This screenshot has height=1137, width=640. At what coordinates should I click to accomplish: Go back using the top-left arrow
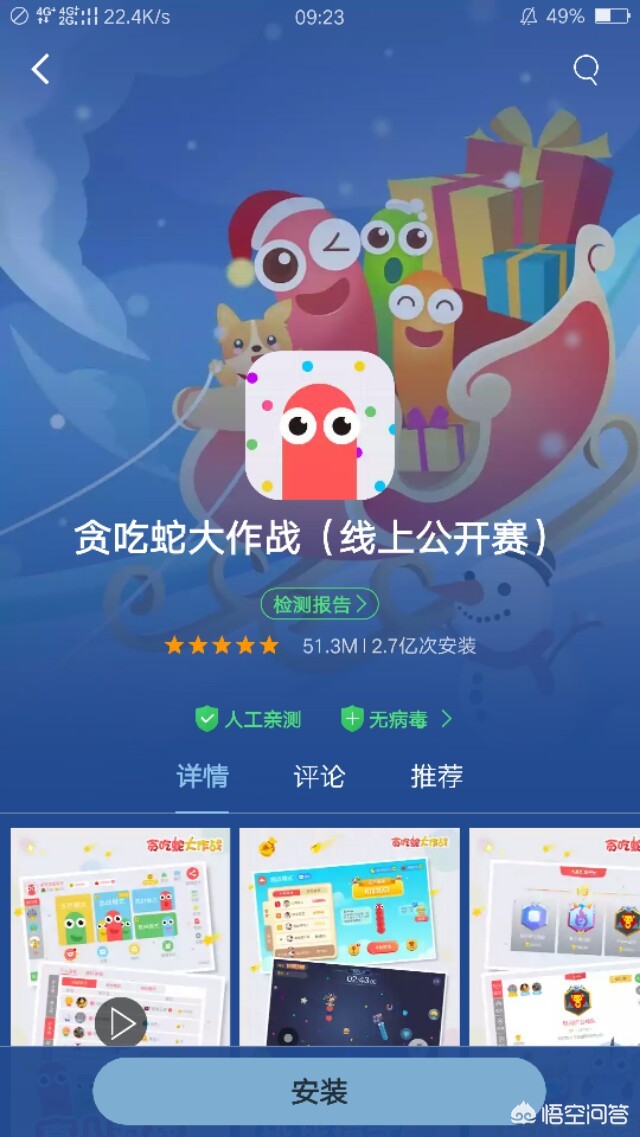[41, 69]
